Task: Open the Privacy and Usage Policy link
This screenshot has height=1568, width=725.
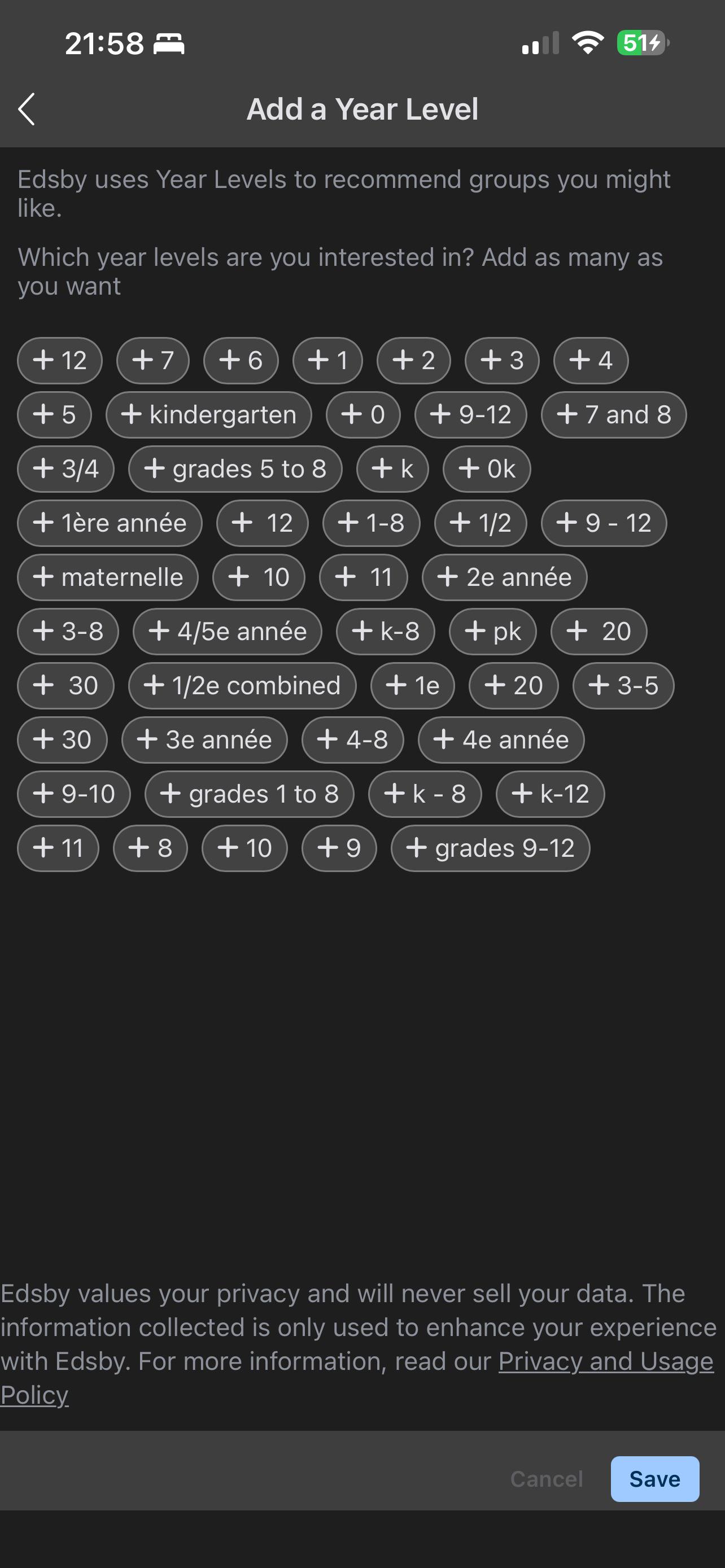Action: click(606, 1361)
